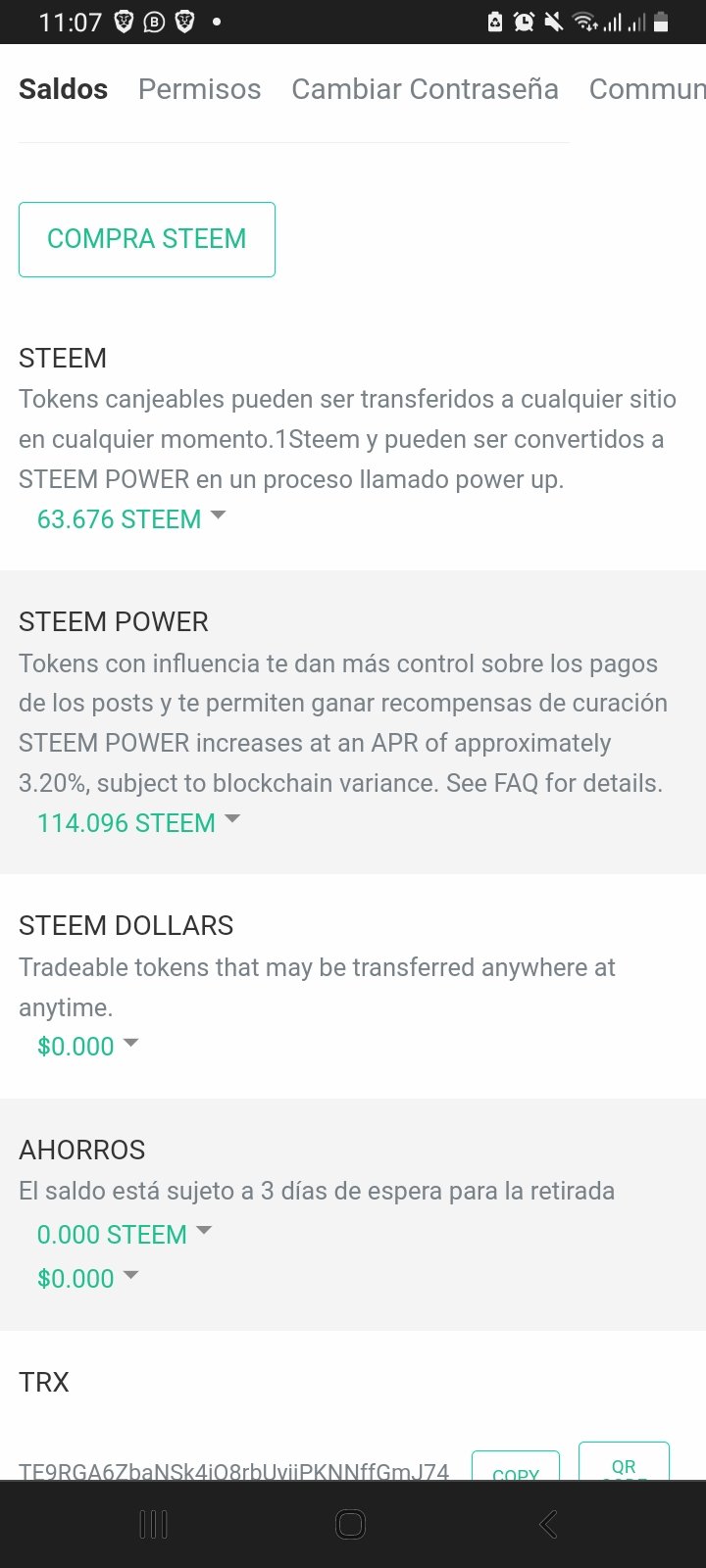Image resolution: width=706 pixels, height=1568 pixels.
Task: Select the Saldos tab
Action: pyautogui.click(x=63, y=89)
